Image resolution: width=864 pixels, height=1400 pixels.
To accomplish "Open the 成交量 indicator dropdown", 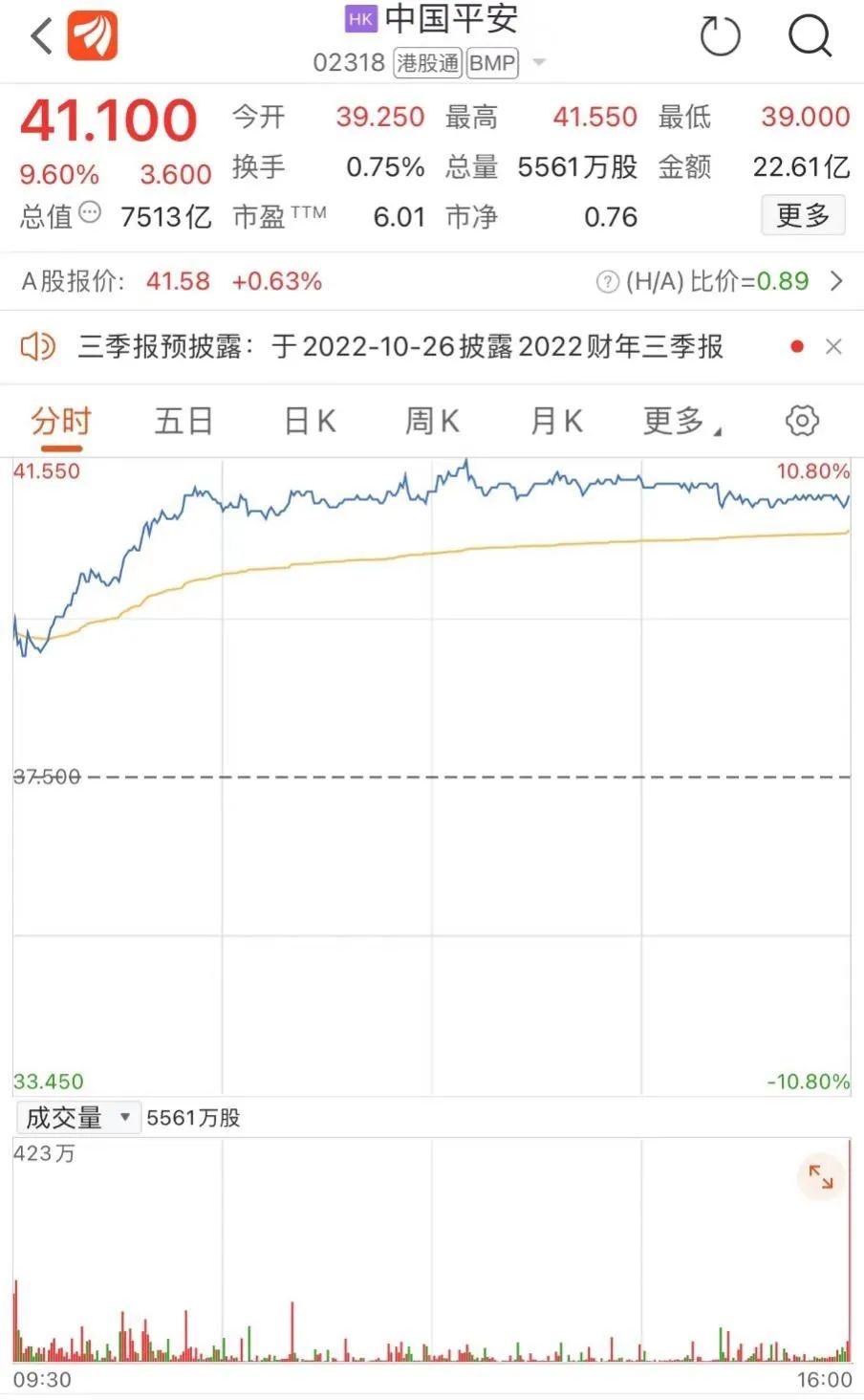I will (78, 1117).
